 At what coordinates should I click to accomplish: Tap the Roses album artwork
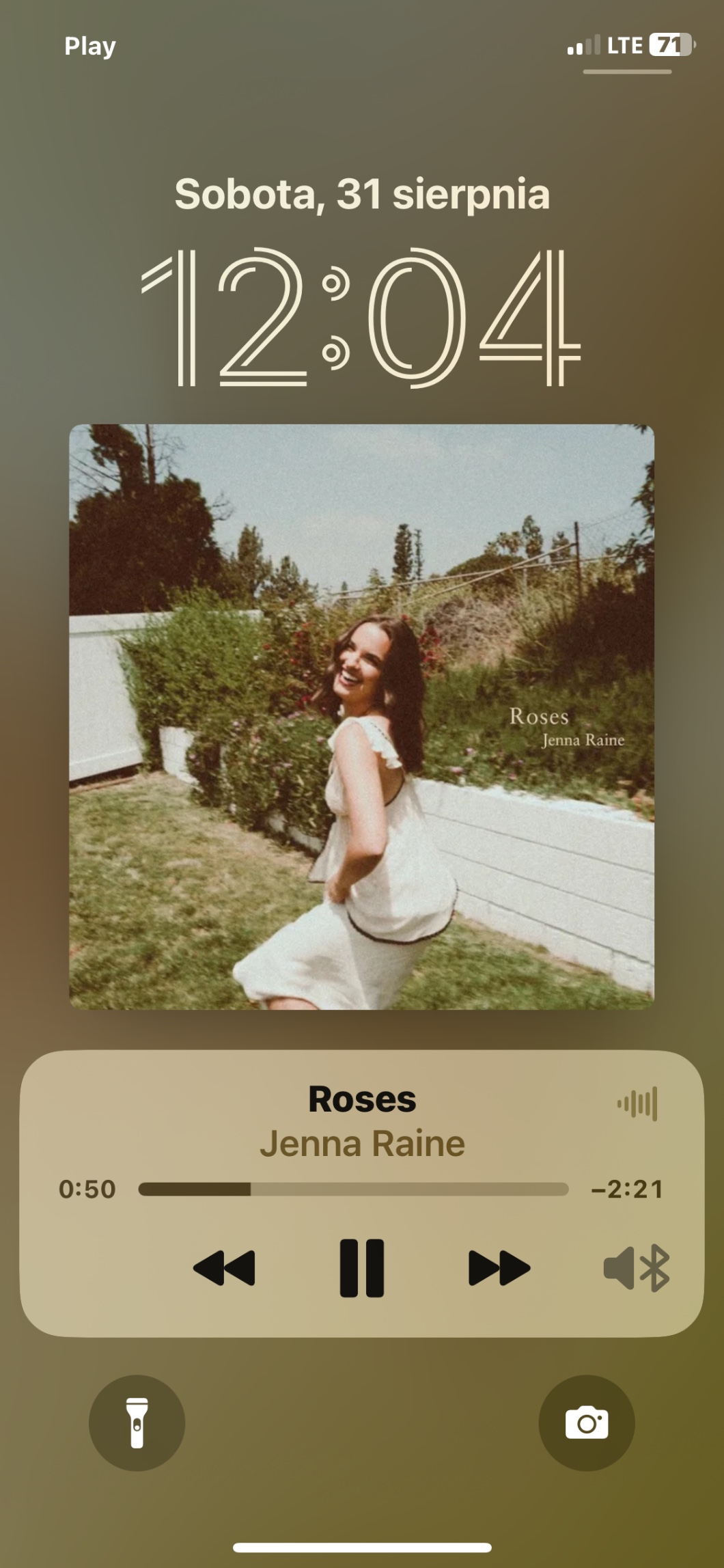[x=361, y=717]
